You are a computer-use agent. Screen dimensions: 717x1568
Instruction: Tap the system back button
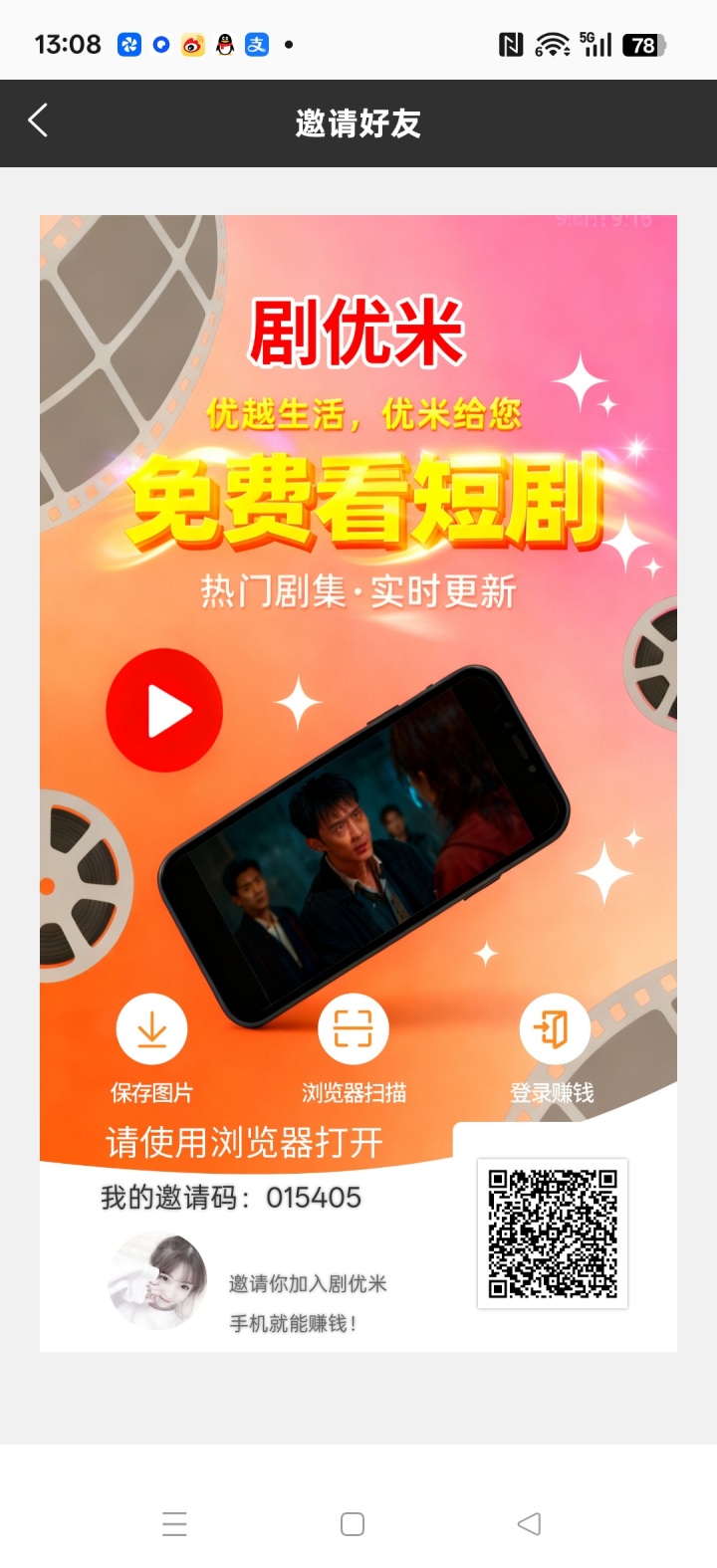(x=529, y=1523)
